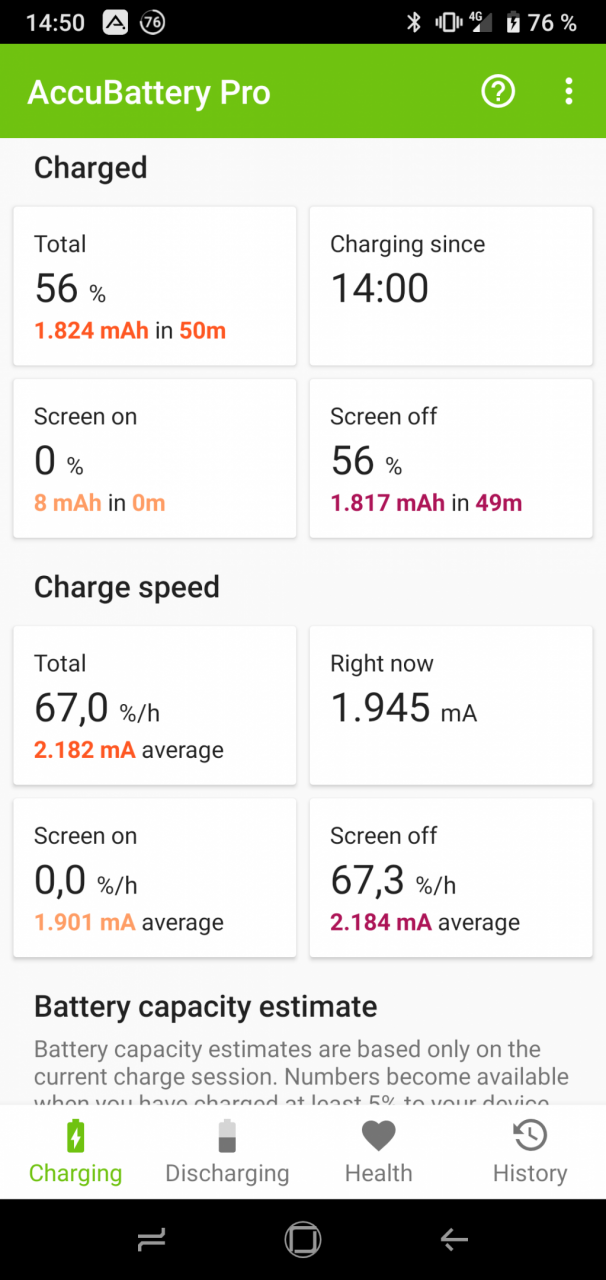Screen dimensions: 606x1280
Task: Switch to the Discharging tab
Action: [x=227, y=1152]
